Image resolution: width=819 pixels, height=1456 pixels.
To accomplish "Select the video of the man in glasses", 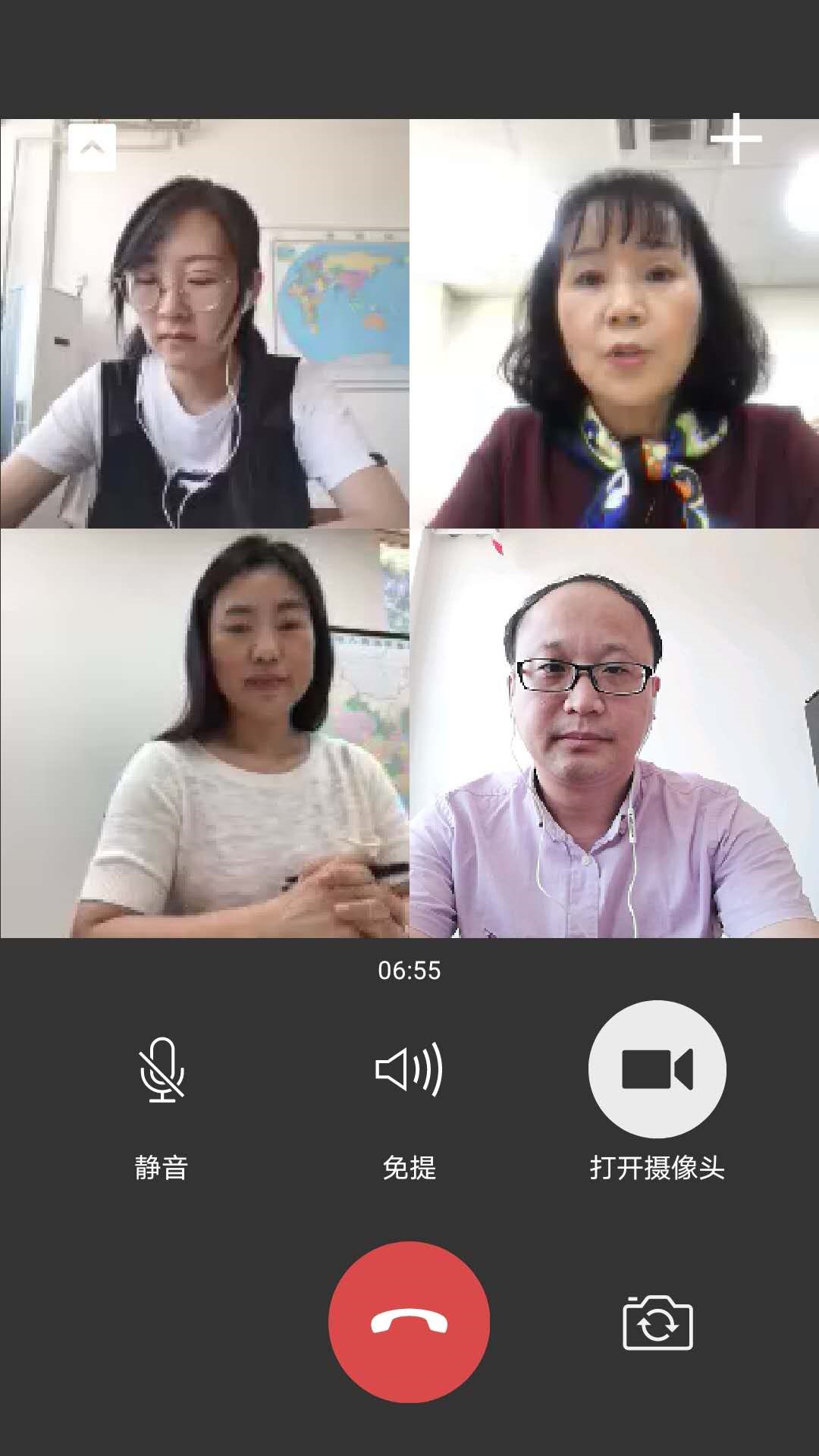I will pyautogui.click(x=614, y=733).
